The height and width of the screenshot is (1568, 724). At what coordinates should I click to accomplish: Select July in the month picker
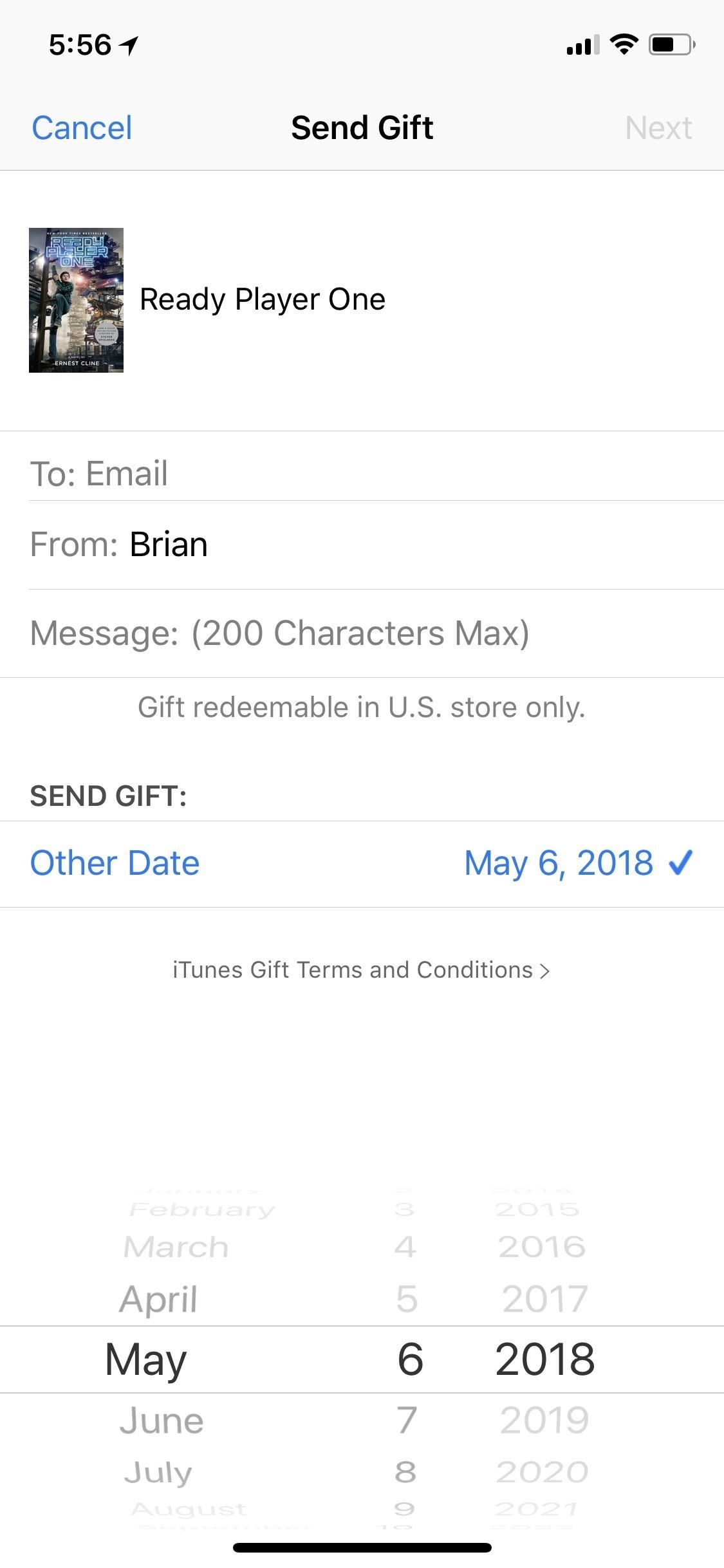tap(158, 1472)
